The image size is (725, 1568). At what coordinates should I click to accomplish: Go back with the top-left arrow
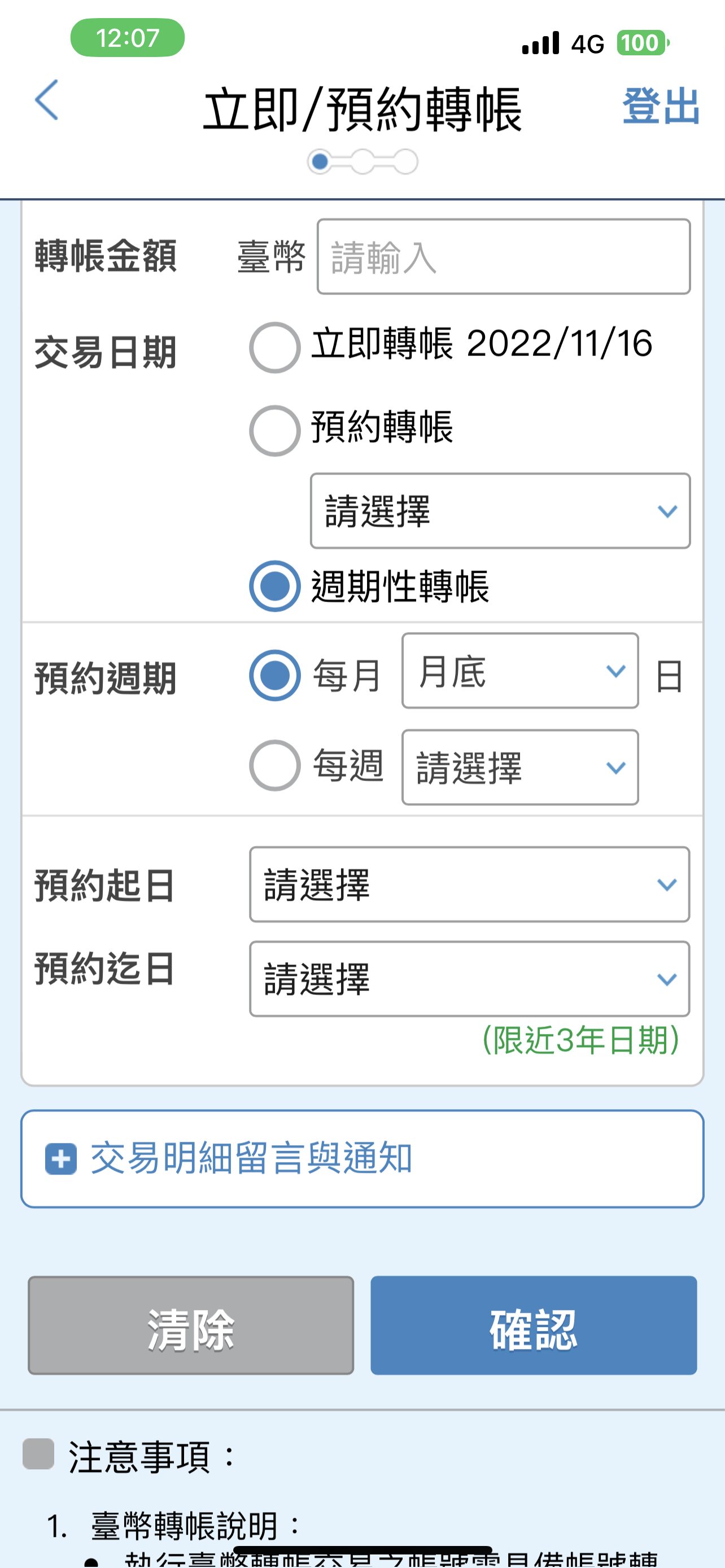point(47,100)
